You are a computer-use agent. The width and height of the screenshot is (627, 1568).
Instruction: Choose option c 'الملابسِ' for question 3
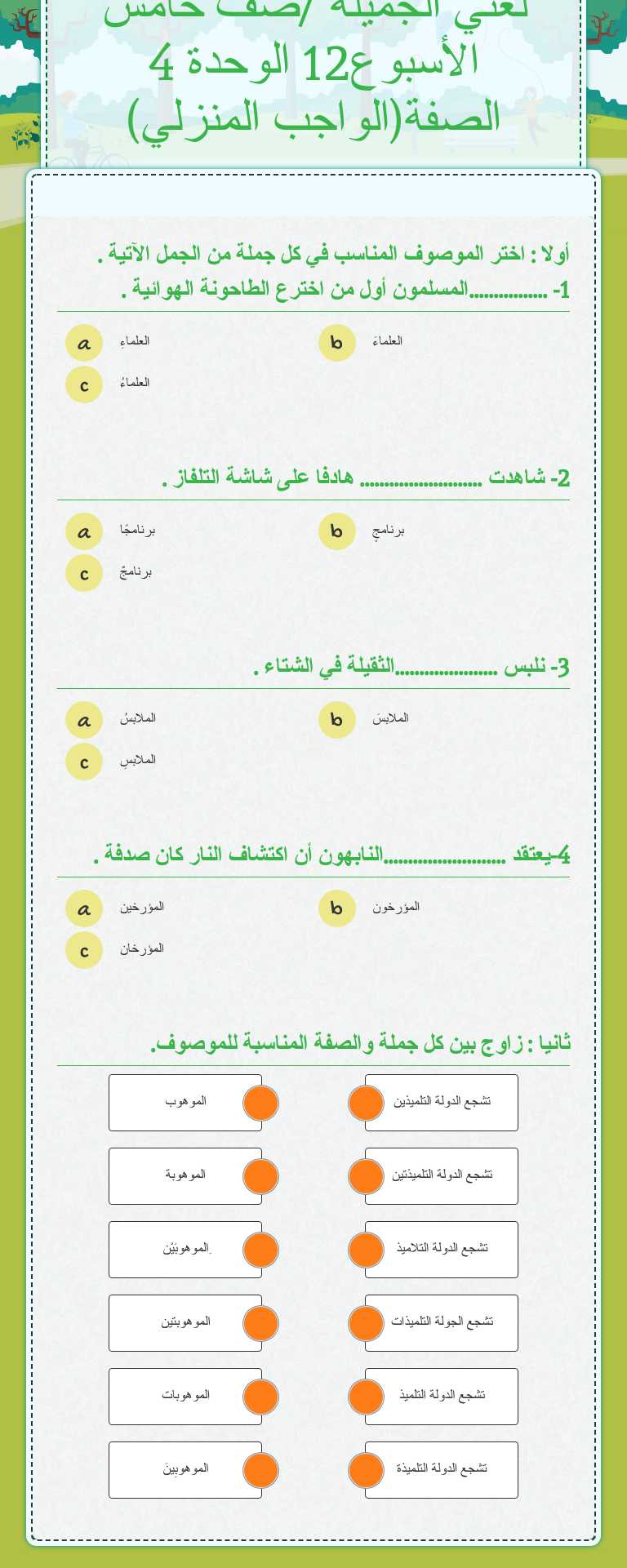pos(83,762)
